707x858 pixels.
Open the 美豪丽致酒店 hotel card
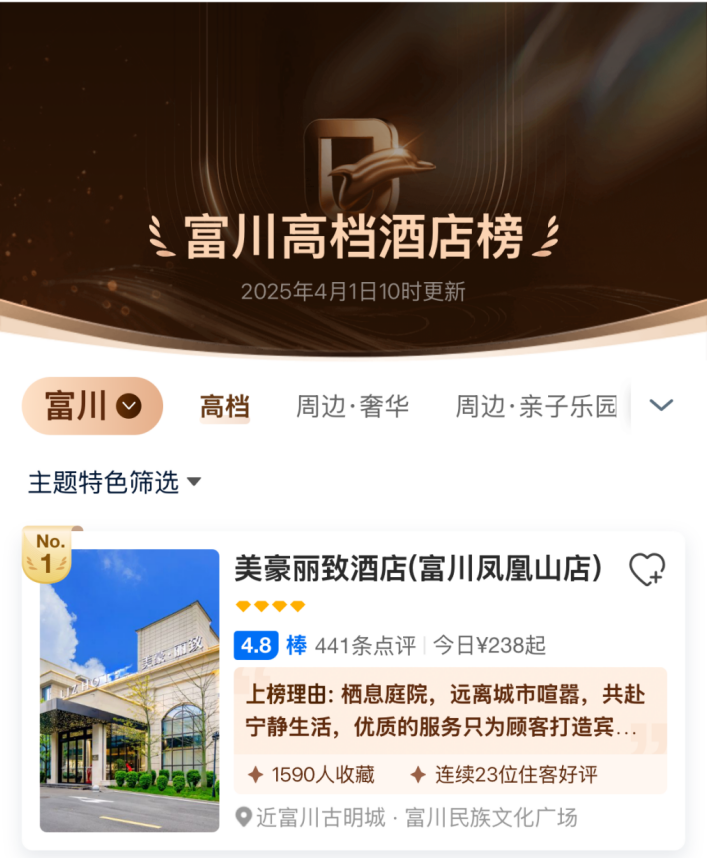(418, 569)
